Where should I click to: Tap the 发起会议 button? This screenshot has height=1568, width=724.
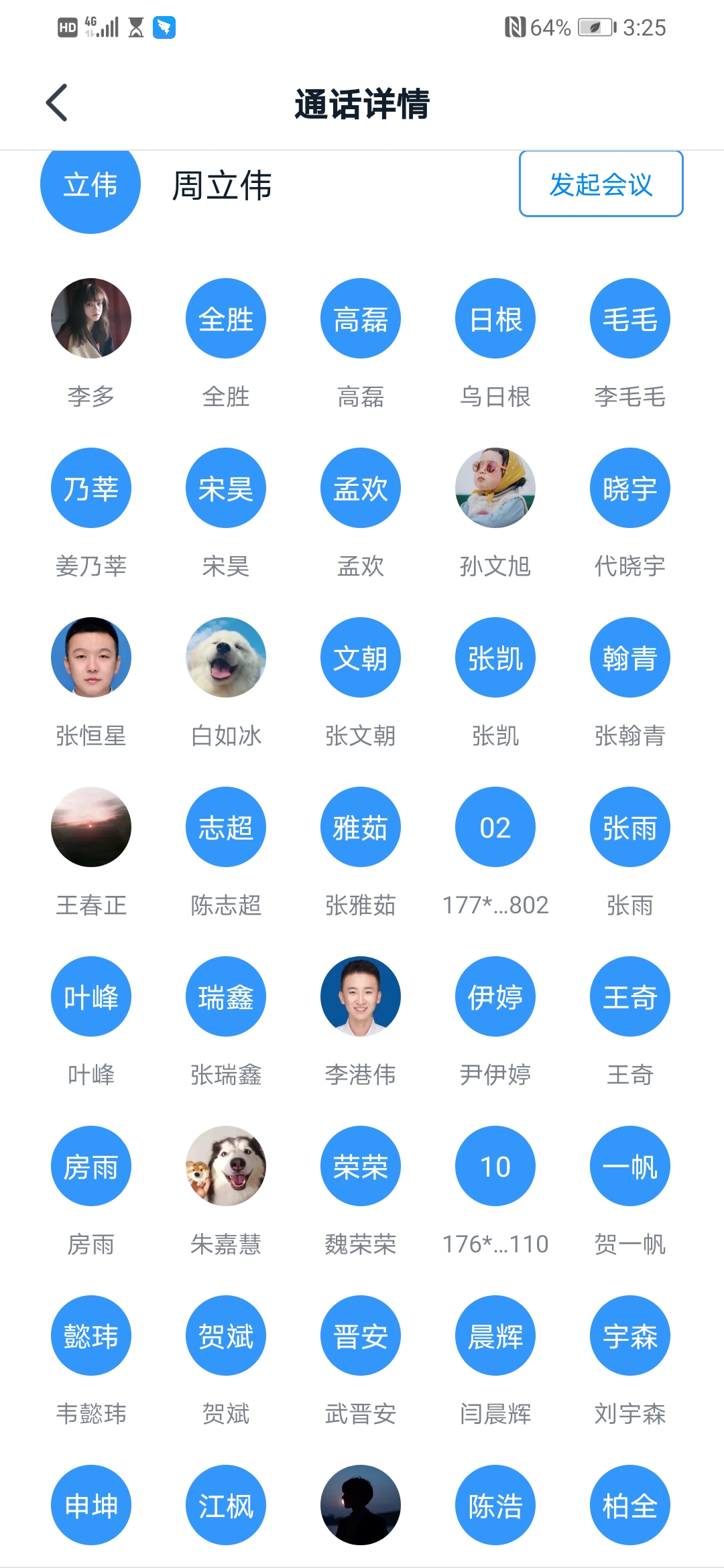[x=601, y=184]
